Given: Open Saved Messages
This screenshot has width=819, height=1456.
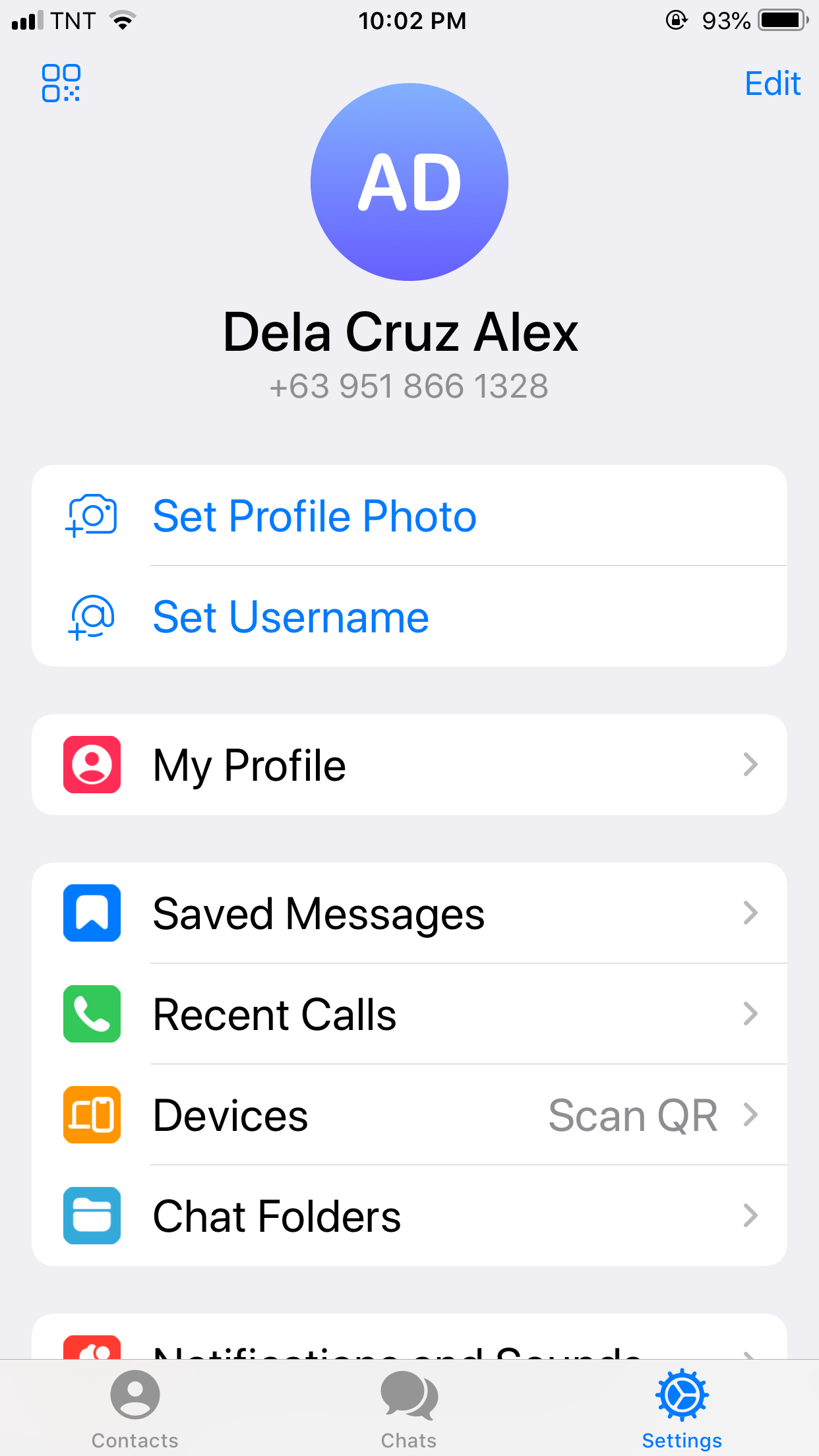Looking at the screenshot, I should (409, 913).
